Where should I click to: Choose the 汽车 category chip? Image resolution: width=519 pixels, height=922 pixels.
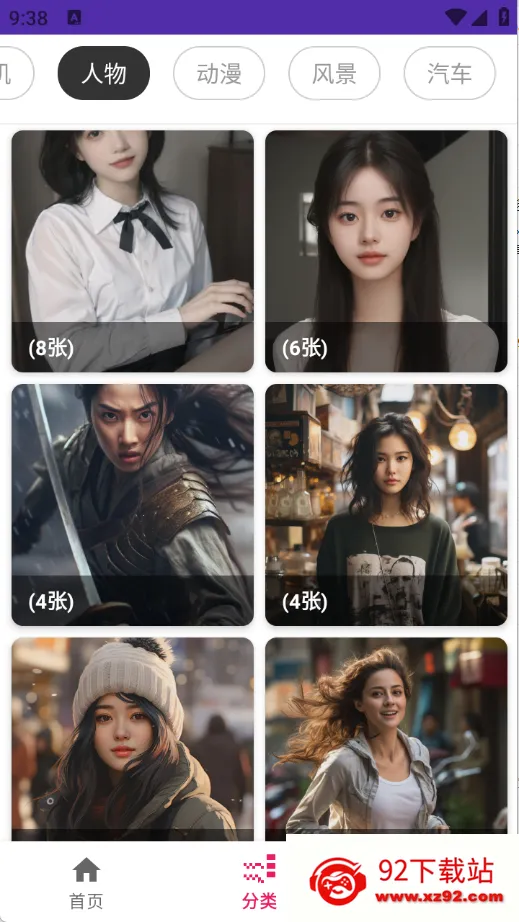[449, 74]
